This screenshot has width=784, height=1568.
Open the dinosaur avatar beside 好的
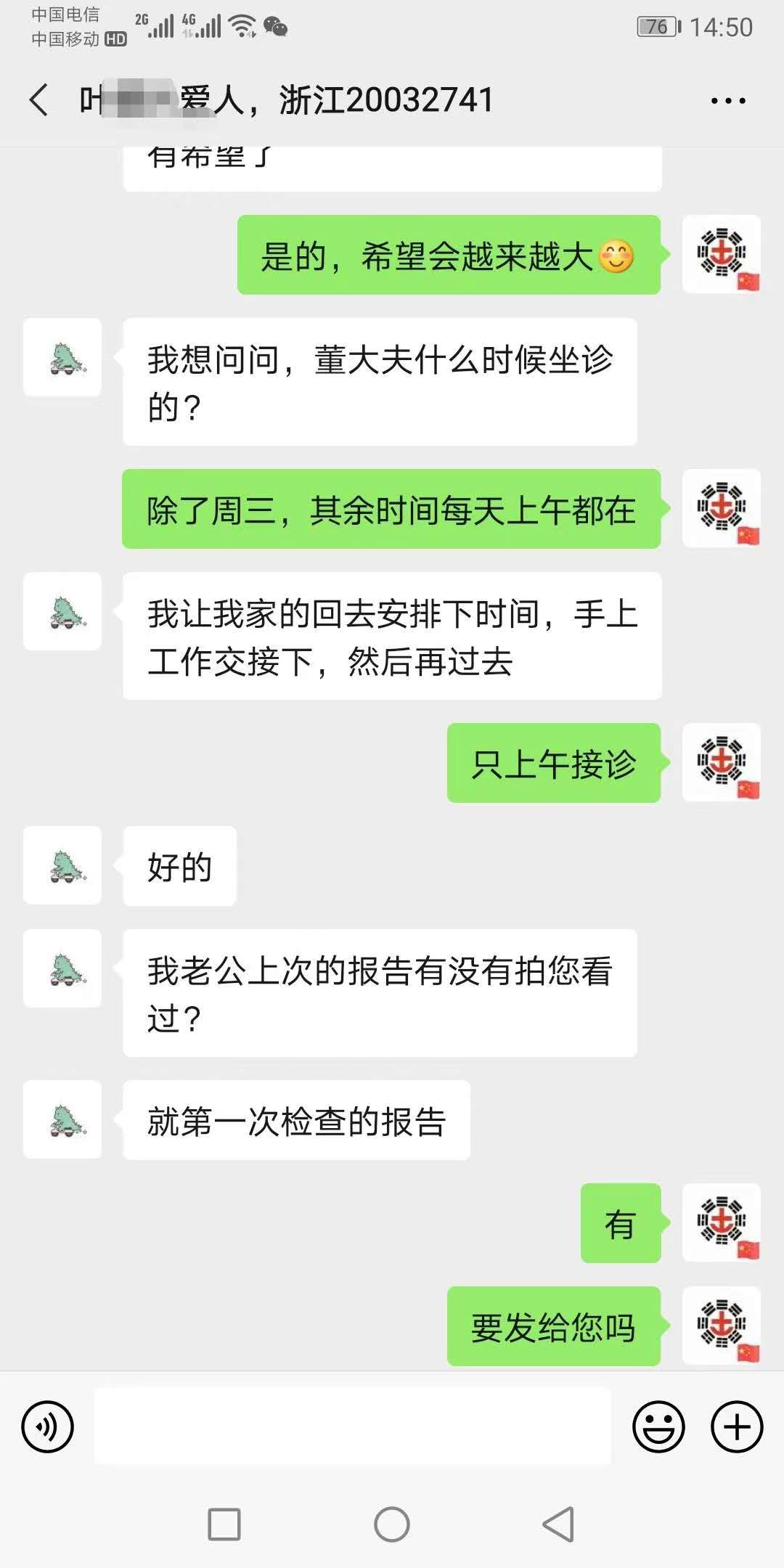62,865
